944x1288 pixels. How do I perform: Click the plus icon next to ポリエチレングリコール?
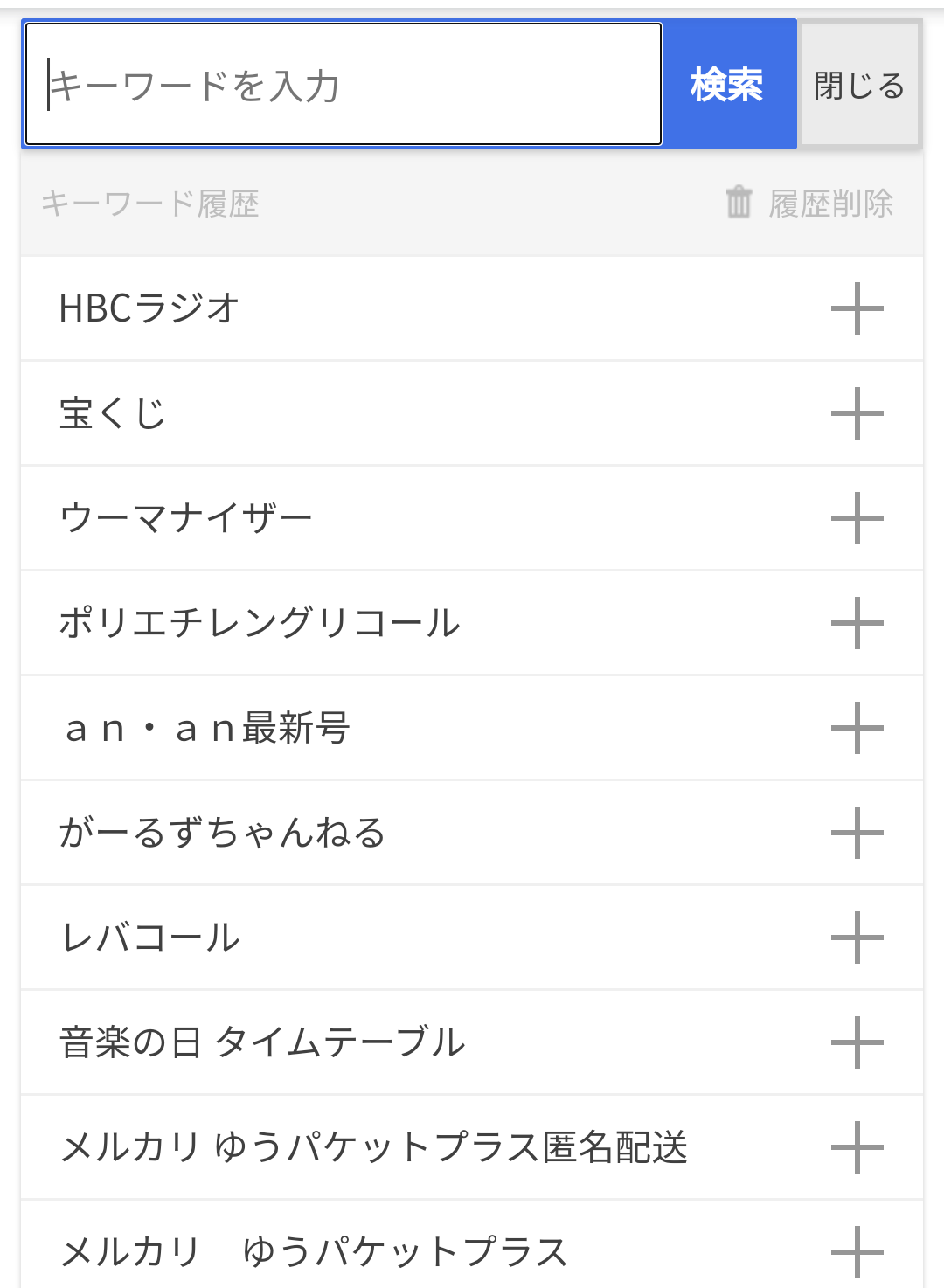(857, 622)
